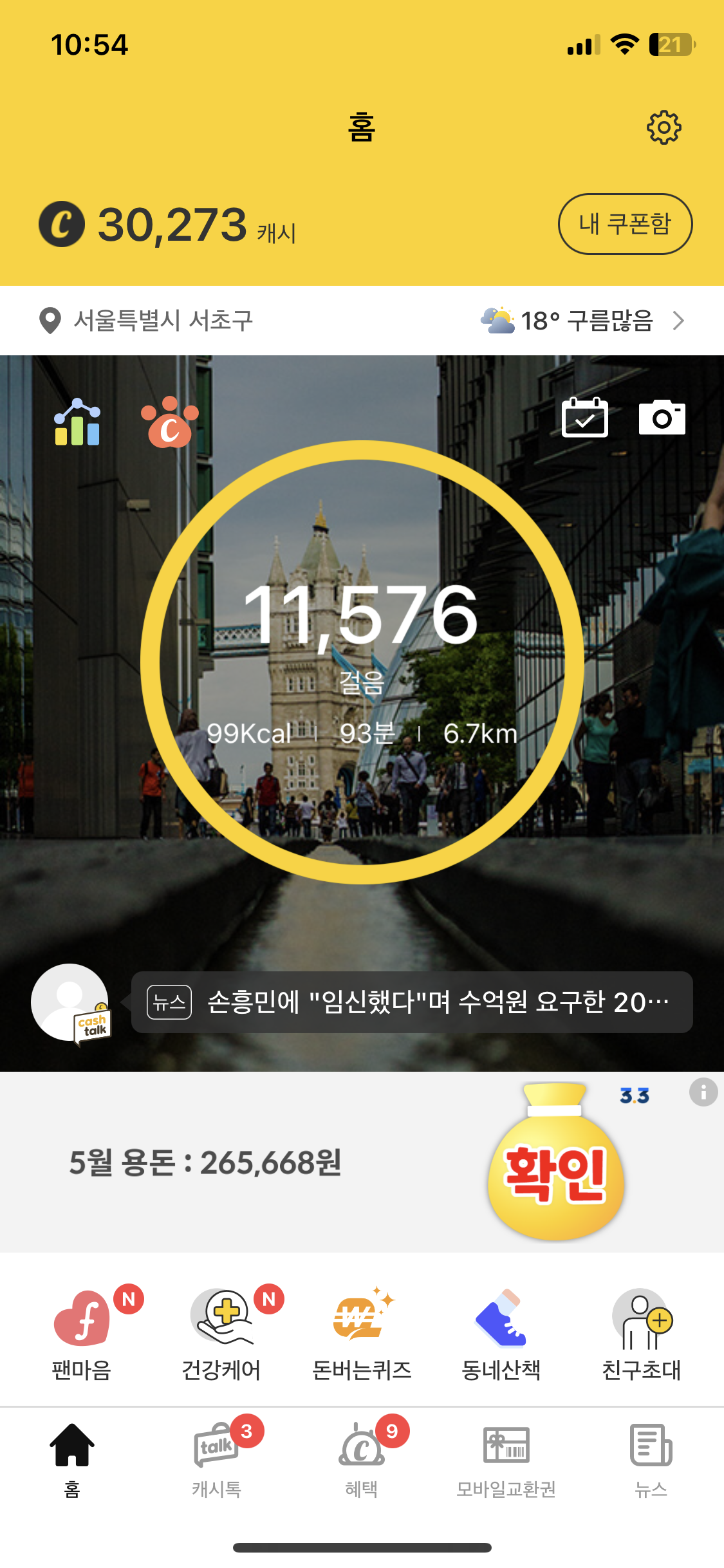Open the camera icon
The width and height of the screenshot is (724, 1568).
tap(662, 418)
